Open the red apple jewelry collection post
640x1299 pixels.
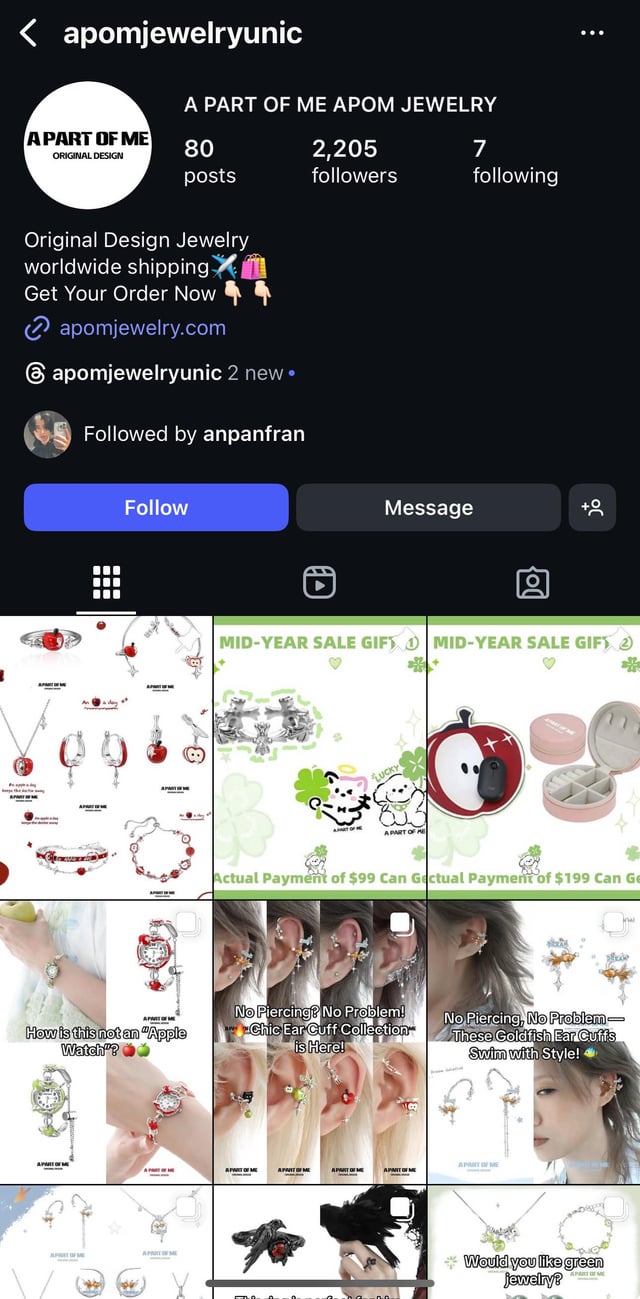pyautogui.click(x=106, y=757)
